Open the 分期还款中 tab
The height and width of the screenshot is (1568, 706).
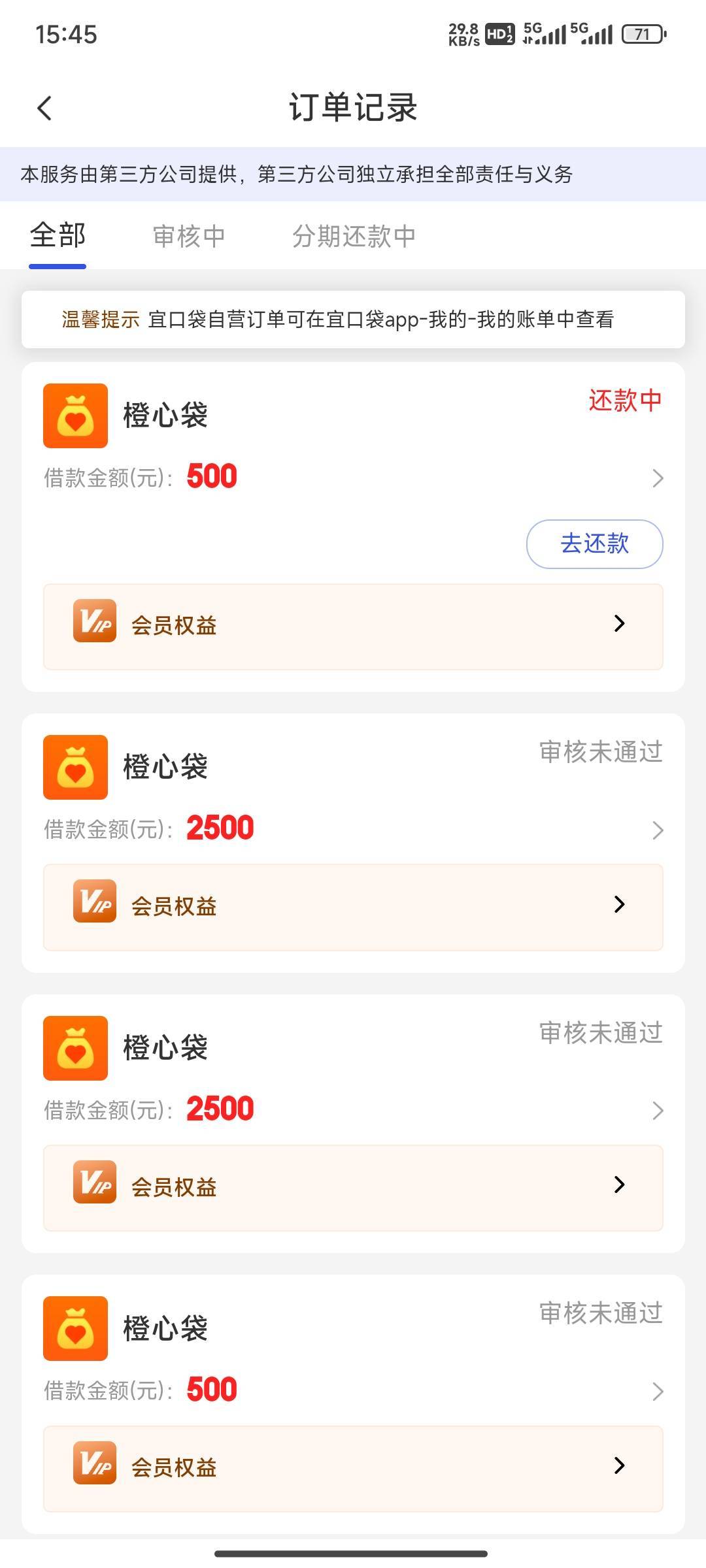[354, 237]
